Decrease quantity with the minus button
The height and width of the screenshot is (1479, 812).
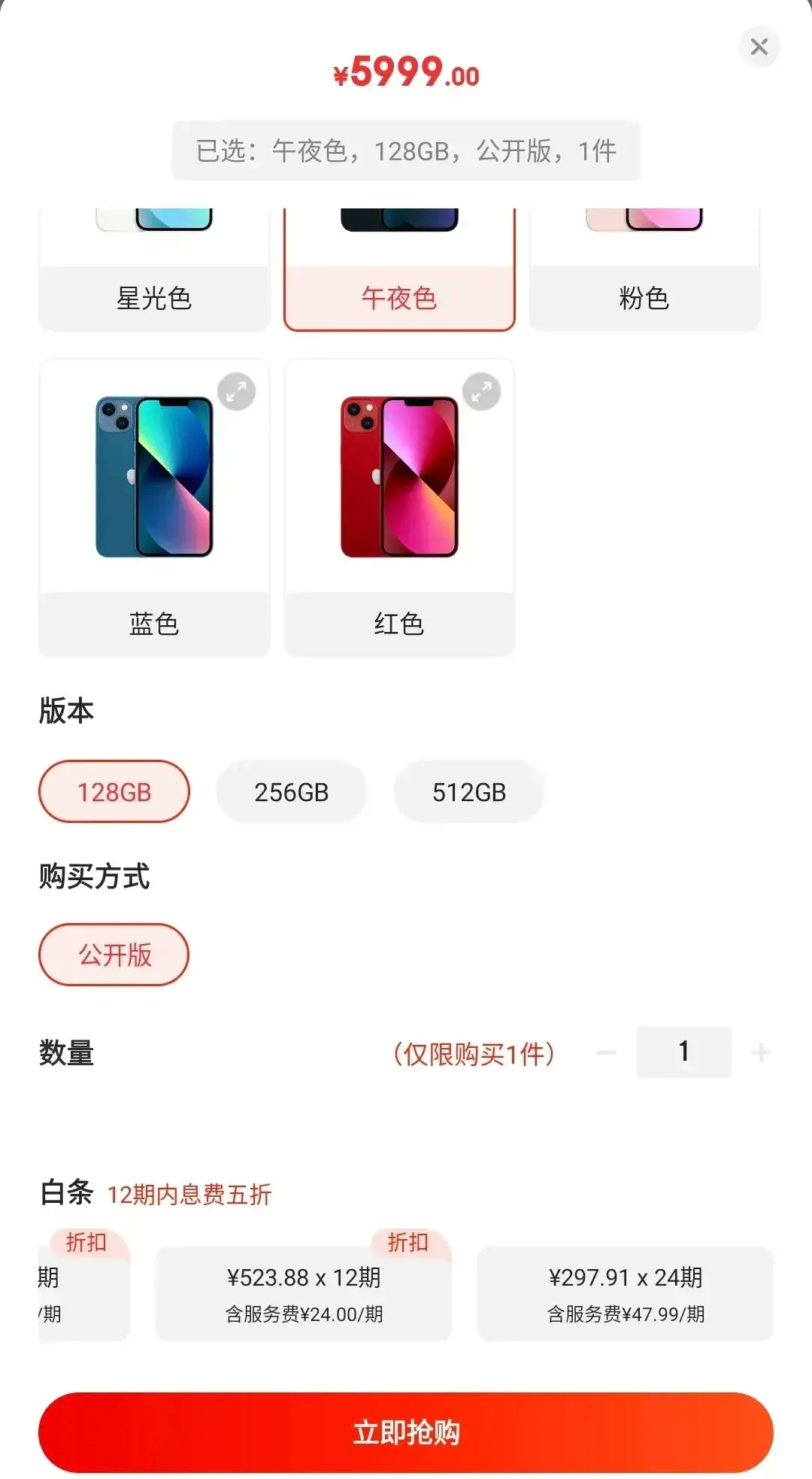pyautogui.click(x=606, y=1052)
